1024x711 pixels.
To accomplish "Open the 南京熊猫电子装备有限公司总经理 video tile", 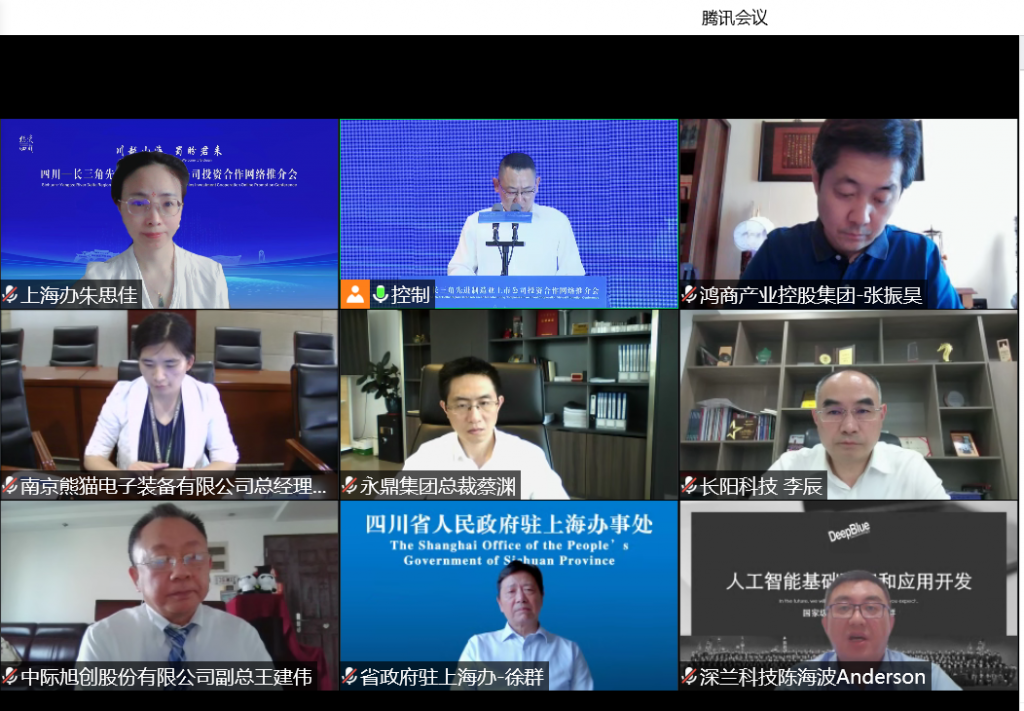I will coord(169,404).
